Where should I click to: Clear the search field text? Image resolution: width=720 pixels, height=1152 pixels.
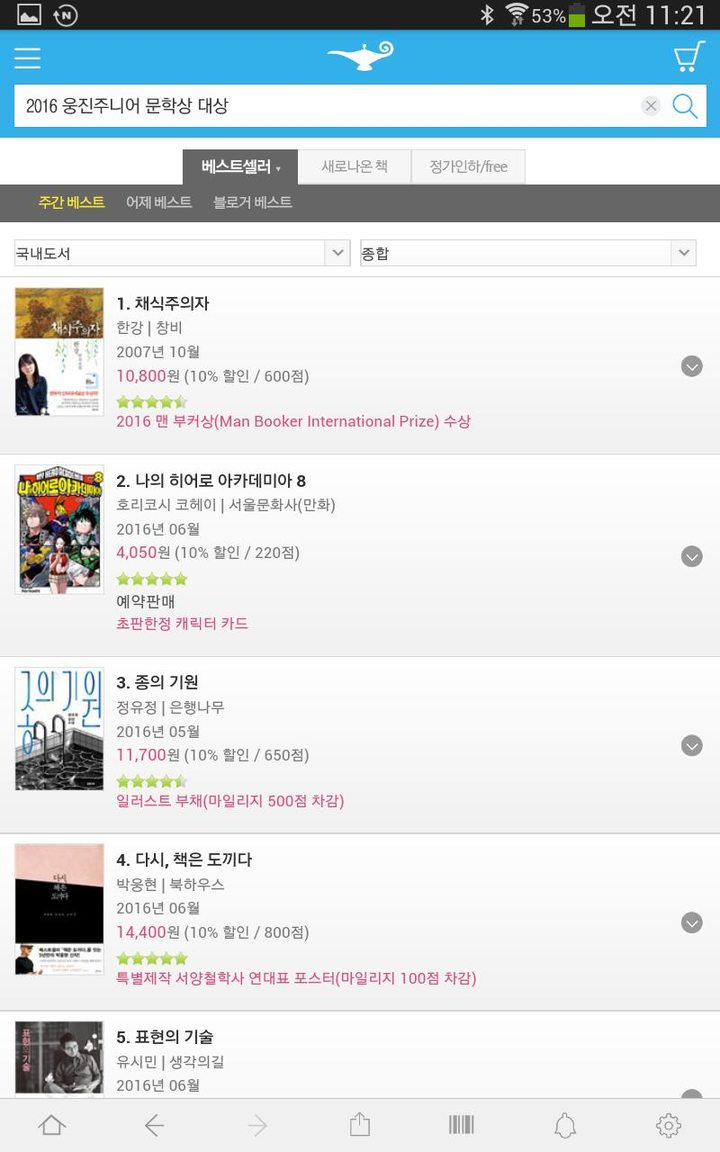(651, 106)
